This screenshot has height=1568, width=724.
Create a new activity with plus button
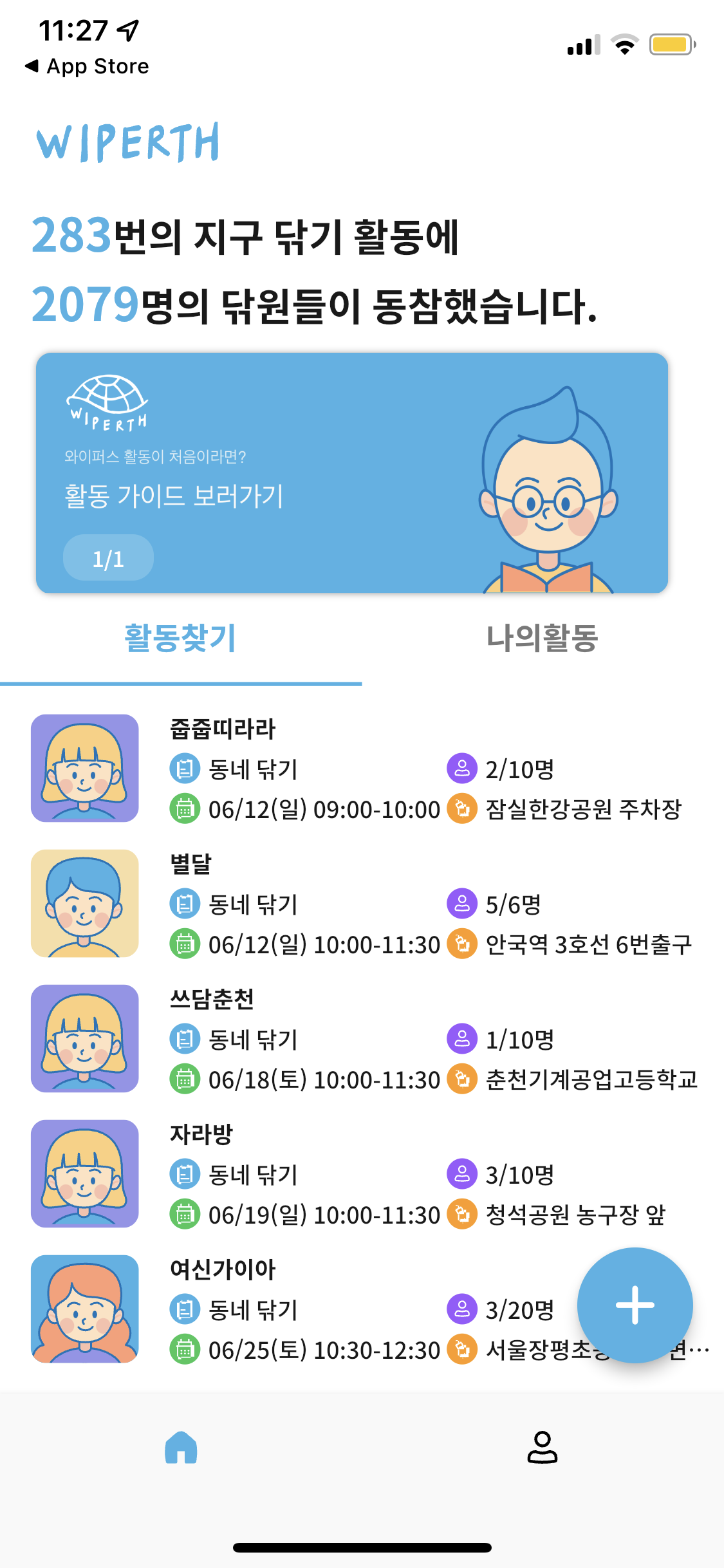coord(635,1305)
